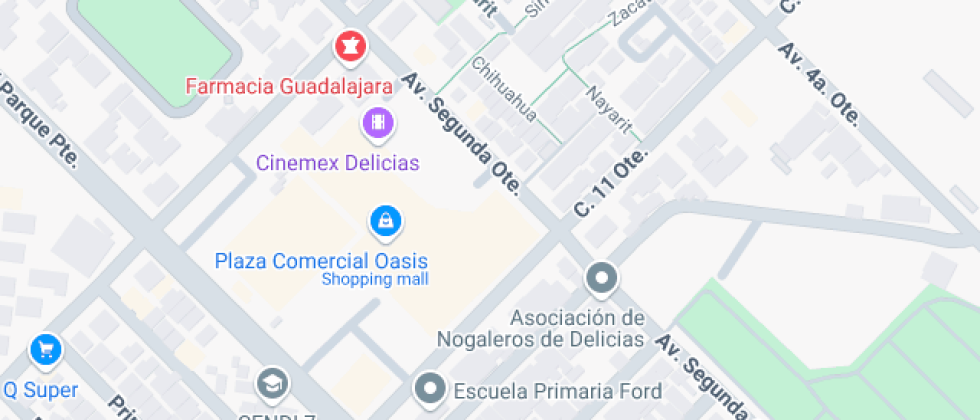Select the Escuela Primaria Ford map pin

click(431, 388)
